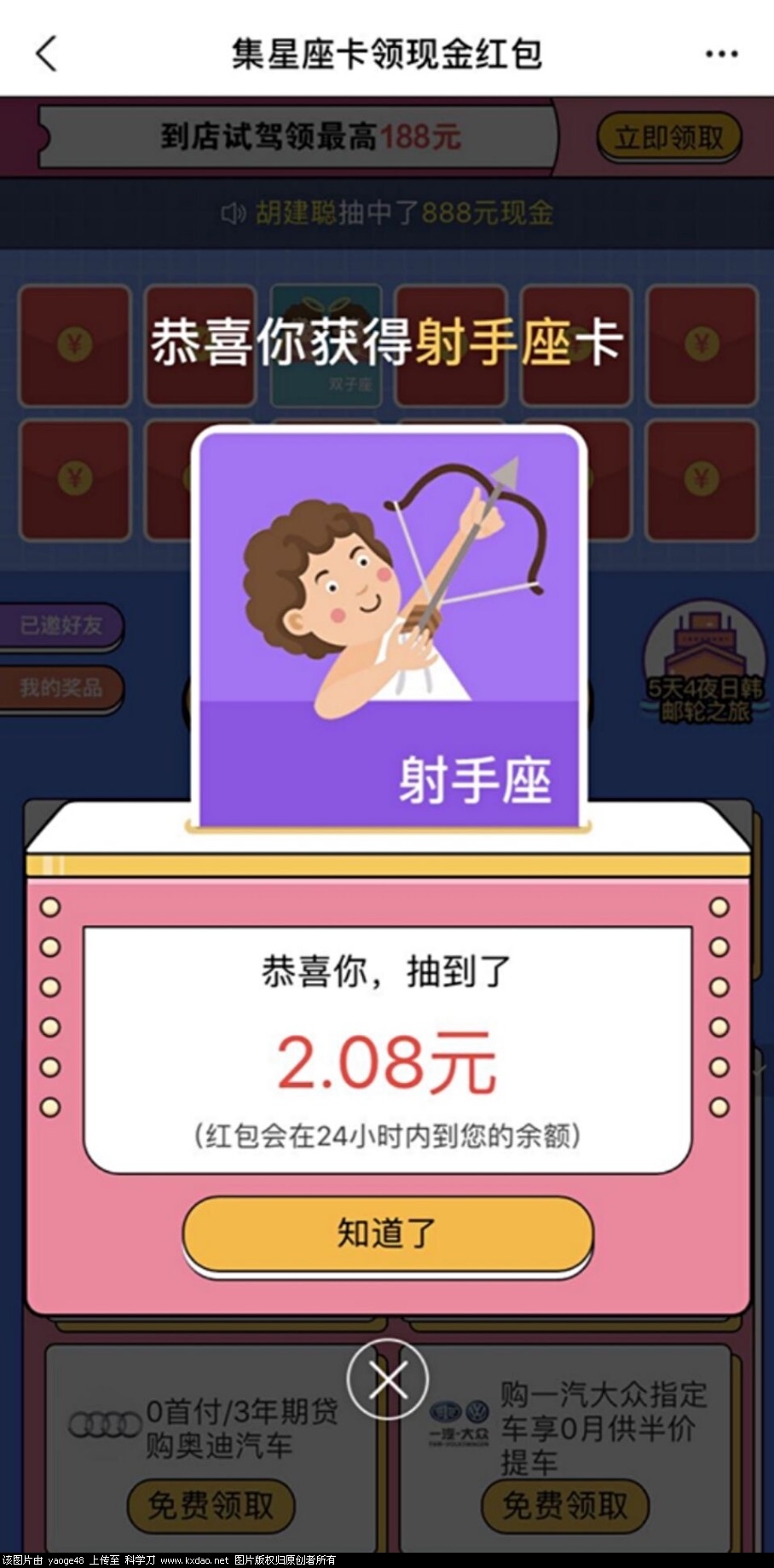
Task: Claim the Audi 免费领取 offer
Action: [x=211, y=1506]
